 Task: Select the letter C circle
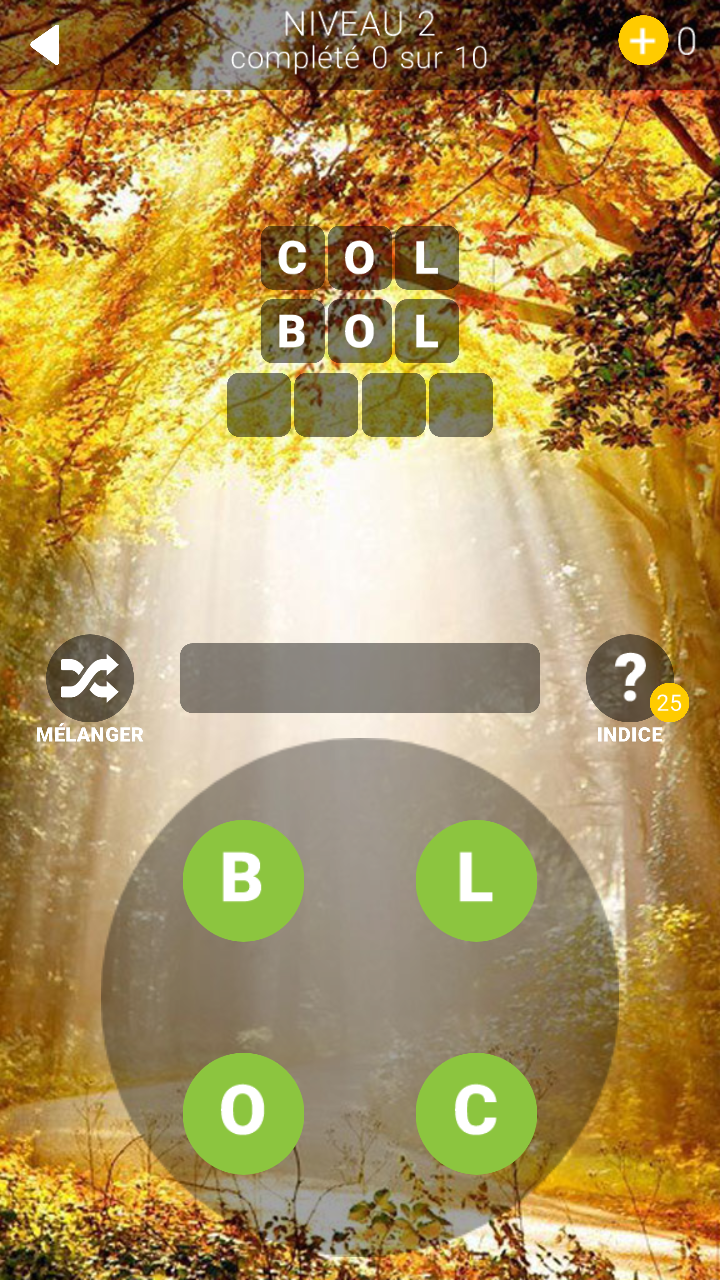point(476,1112)
